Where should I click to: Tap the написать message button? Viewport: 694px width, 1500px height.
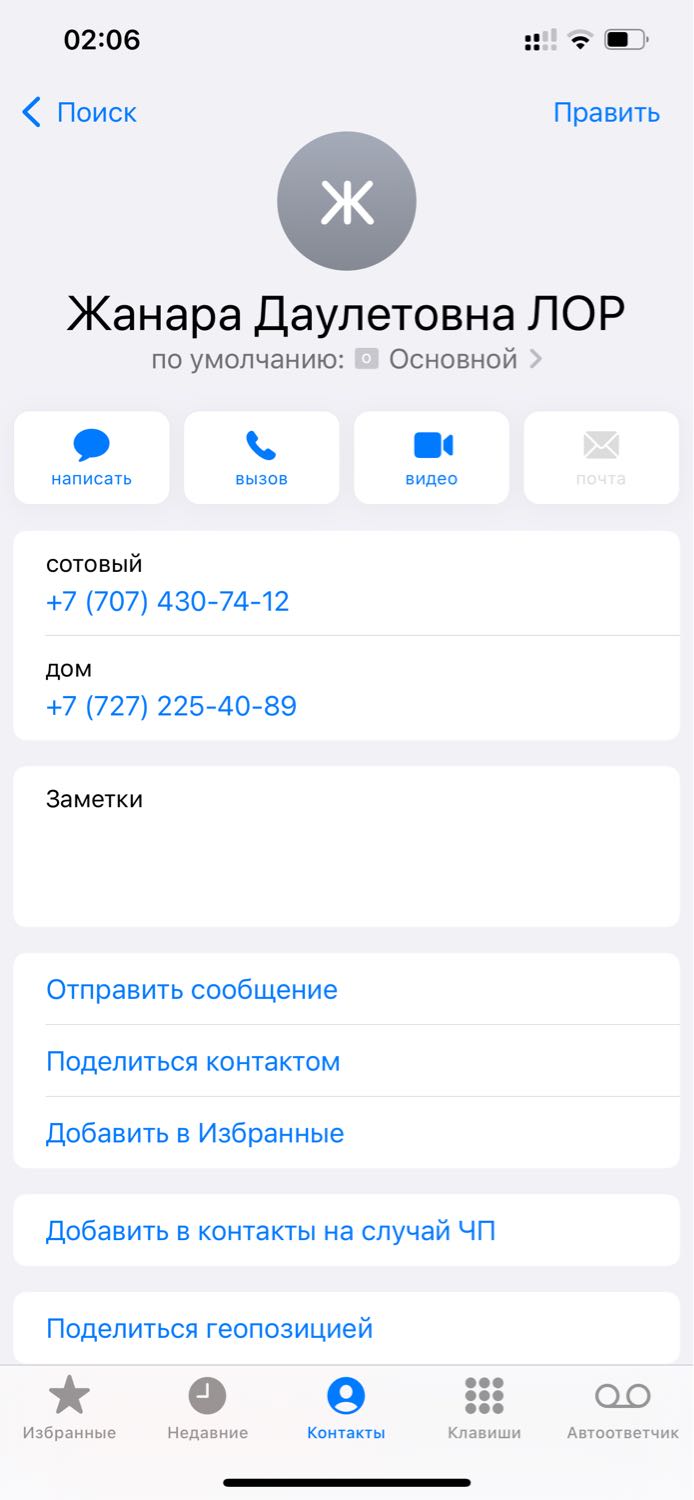91,457
